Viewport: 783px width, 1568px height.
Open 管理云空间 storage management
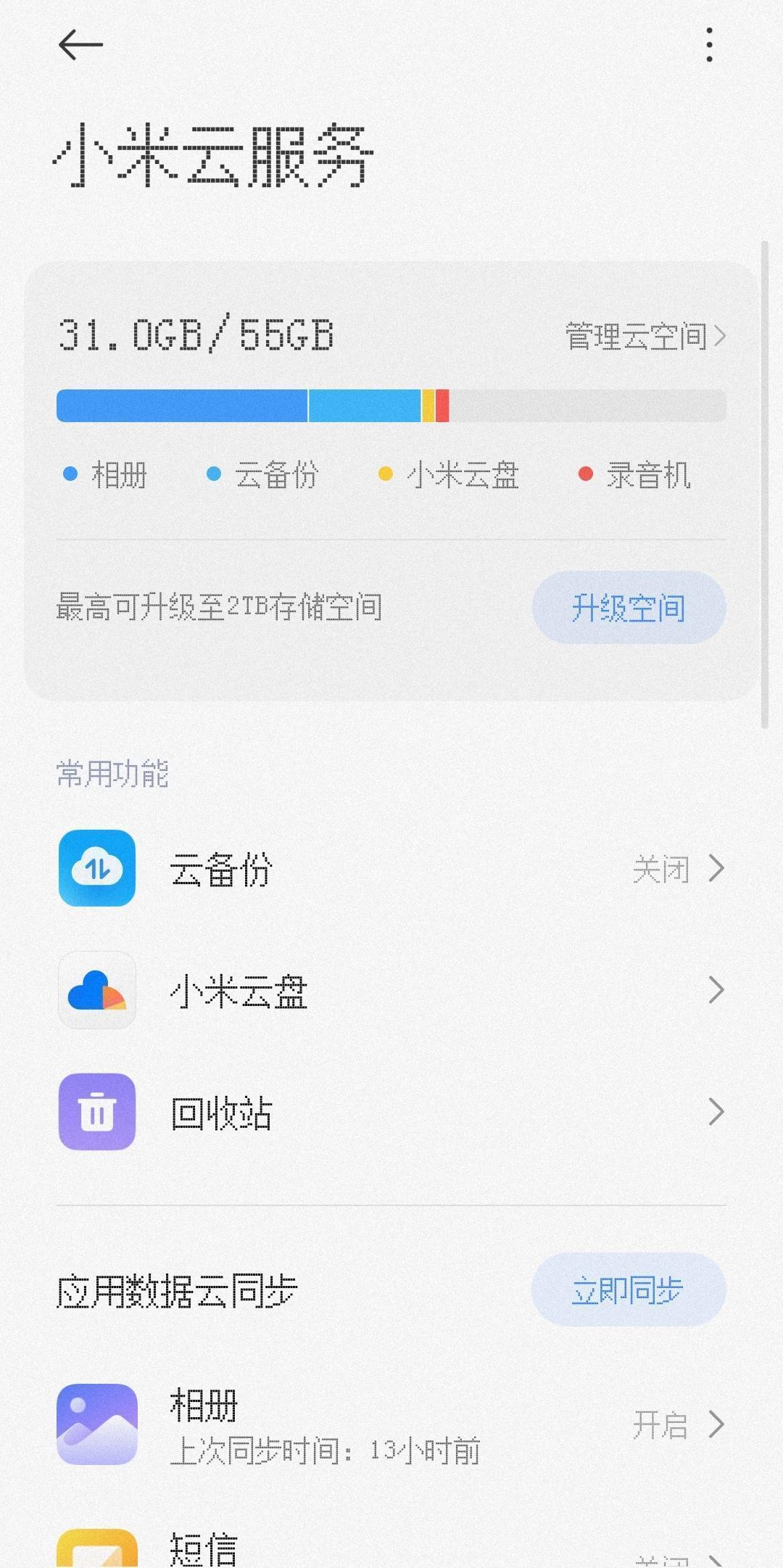pos(645,337)
